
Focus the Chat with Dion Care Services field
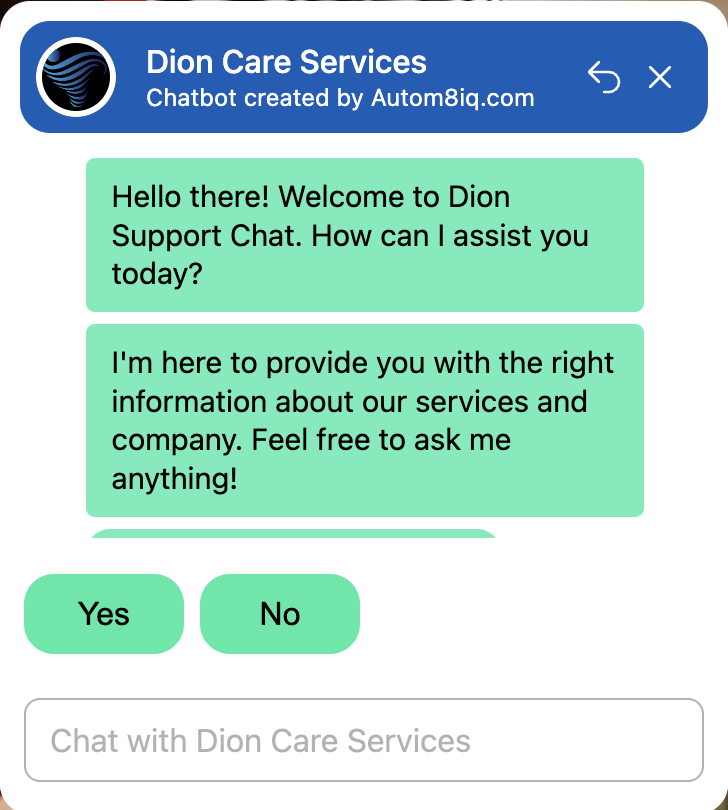[x=364, y=740]
